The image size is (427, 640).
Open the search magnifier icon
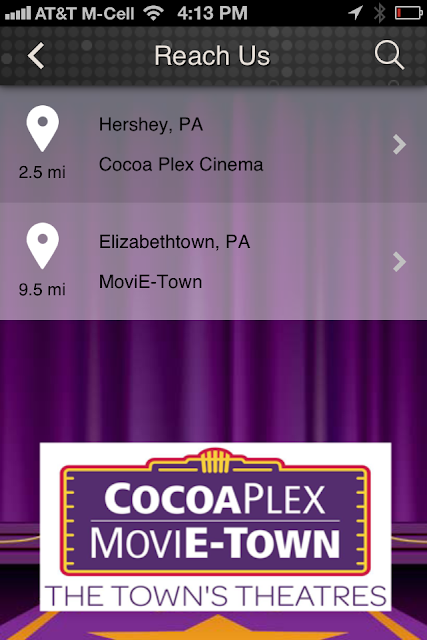tap(389, 55)
